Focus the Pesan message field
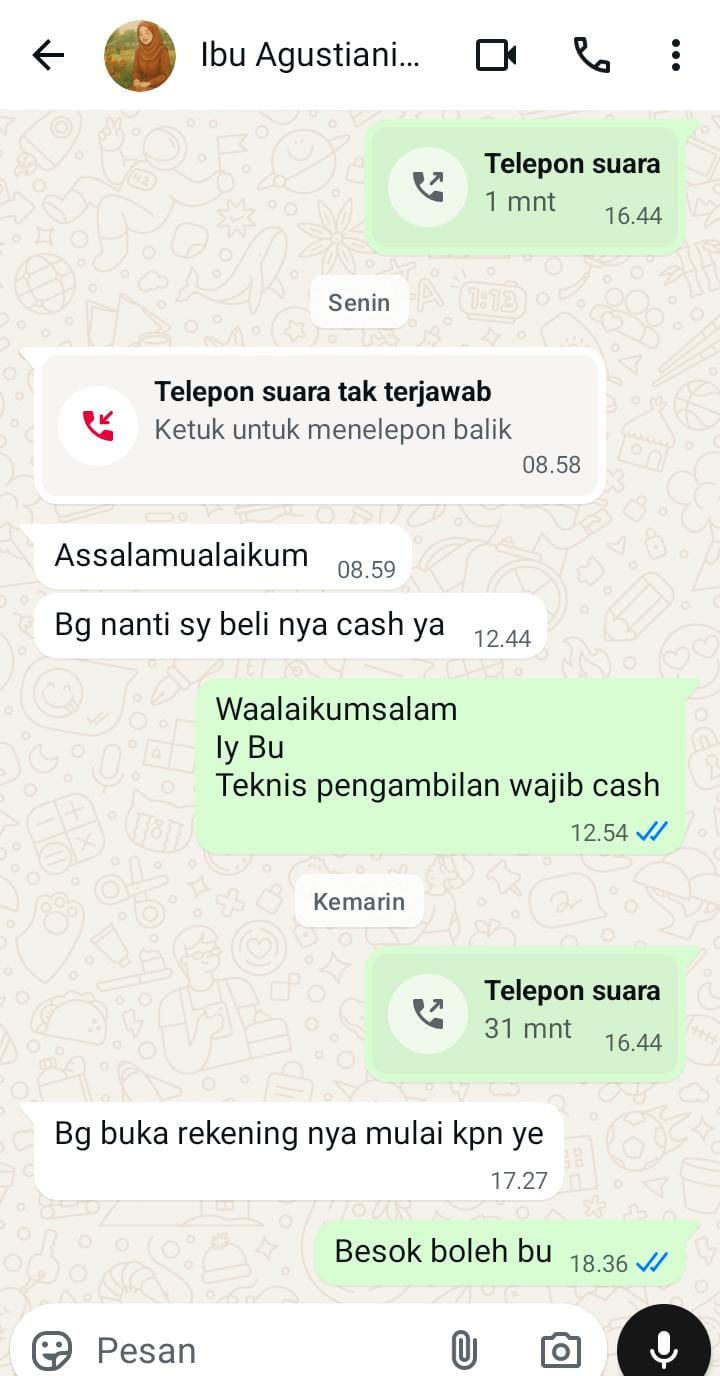720x1376 pixels. click(x=260, y=1351)
